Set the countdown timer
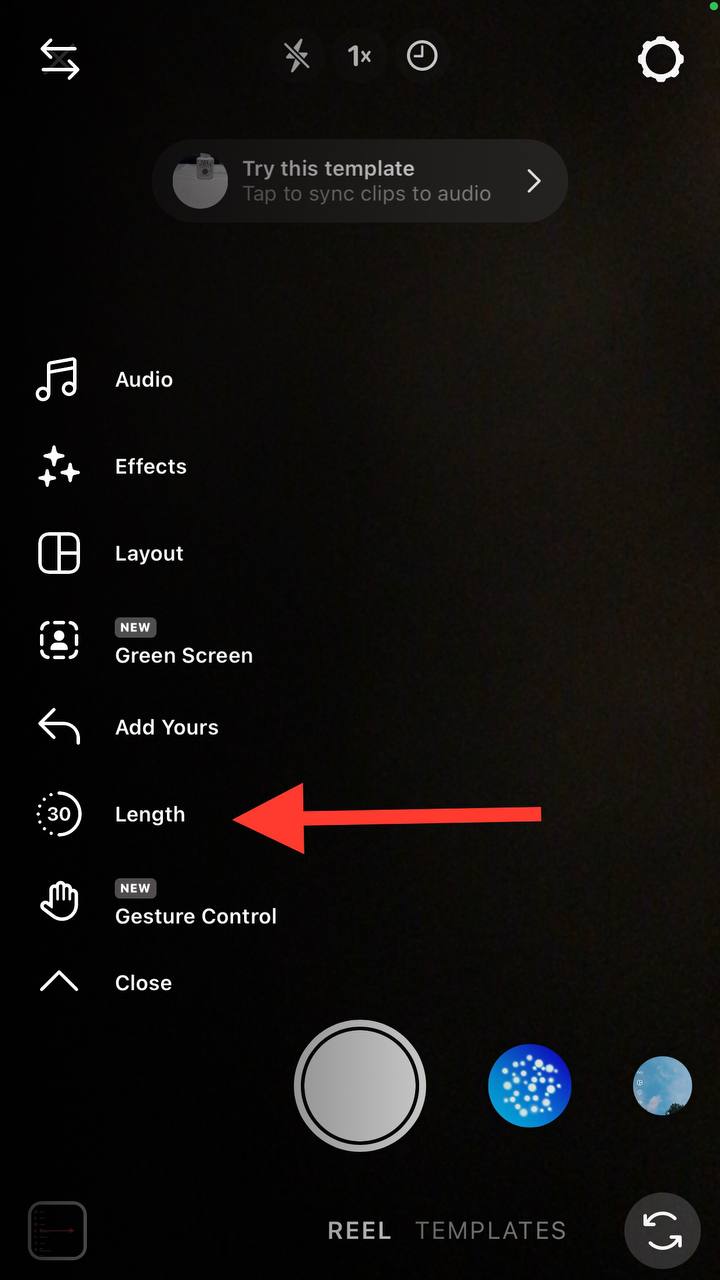The image size is (720, 1280). (x=422, y=57)
